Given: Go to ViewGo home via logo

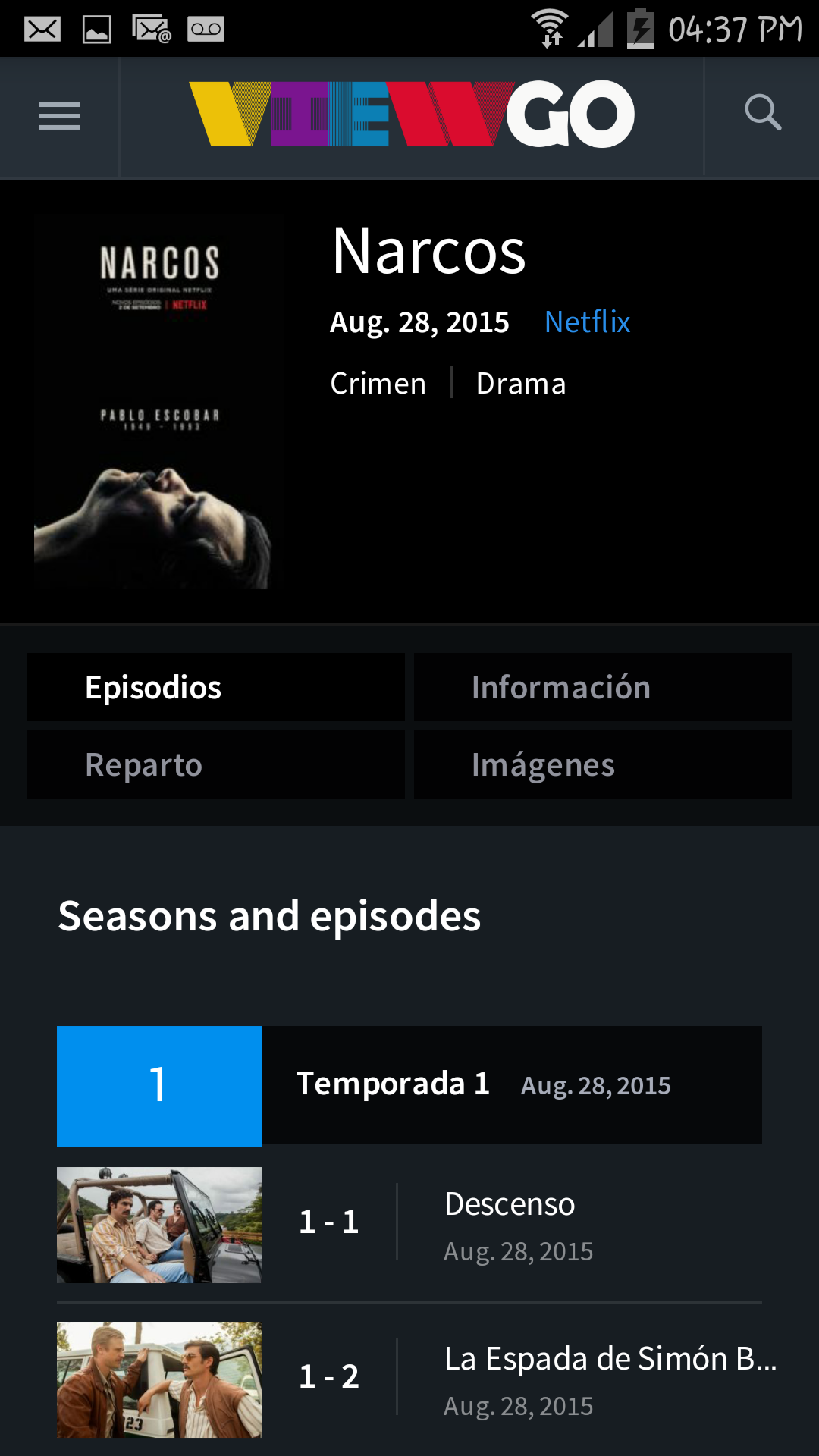Looking at the screenshot, I should [412, 115].
